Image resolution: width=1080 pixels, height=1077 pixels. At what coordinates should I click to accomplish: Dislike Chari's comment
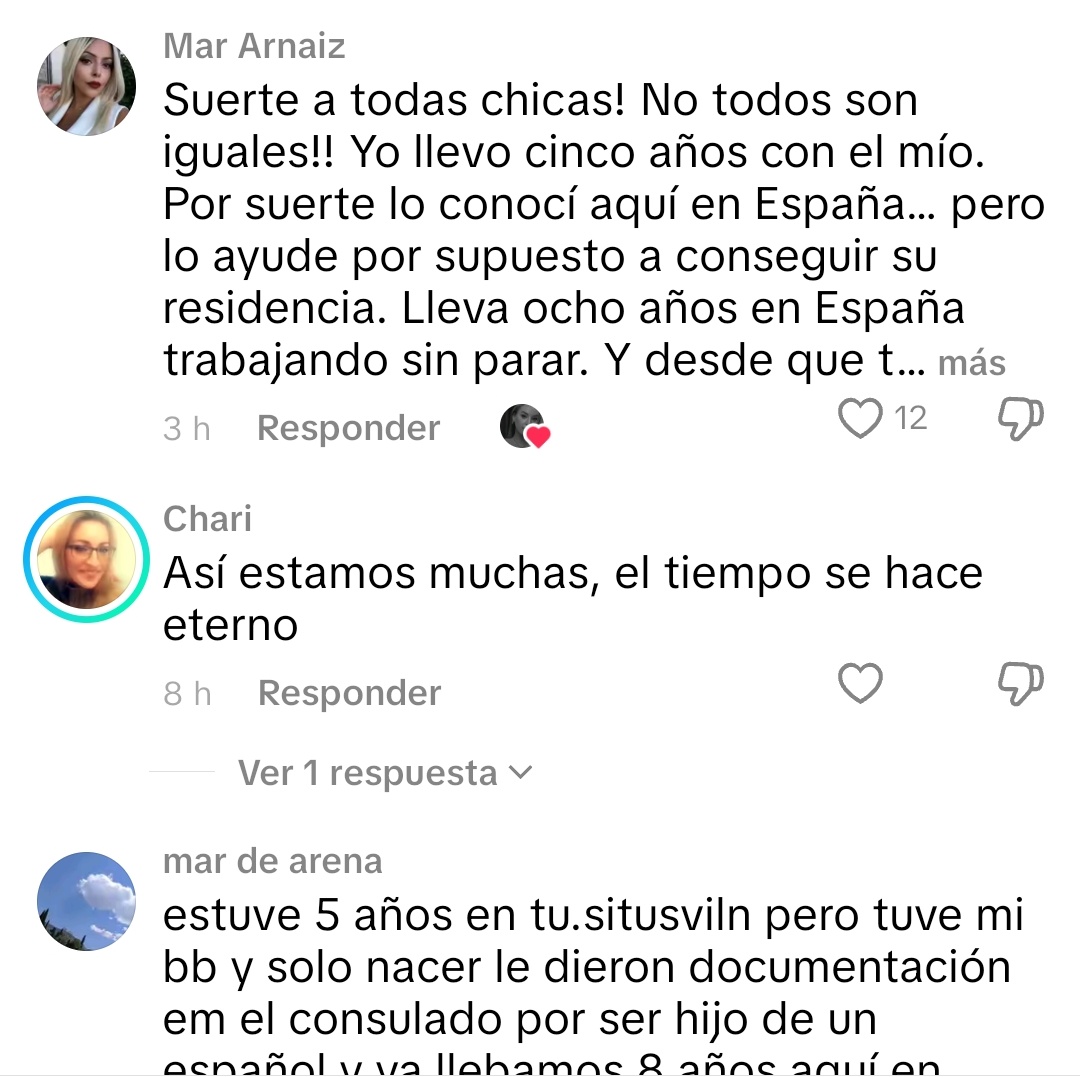(x=1021, y=684)
